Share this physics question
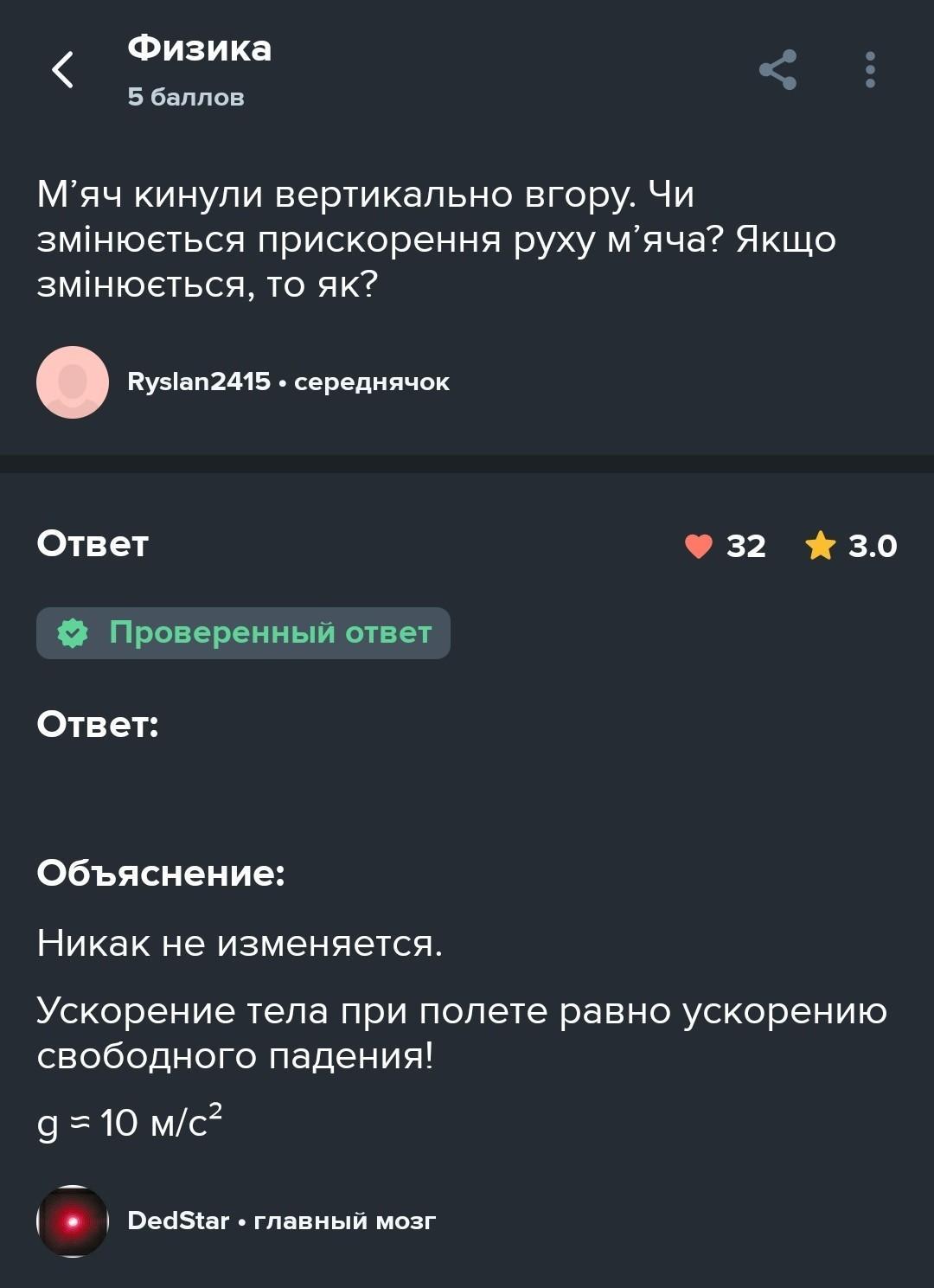This screenshot has width=934, height=1288. tap(777, 70)
